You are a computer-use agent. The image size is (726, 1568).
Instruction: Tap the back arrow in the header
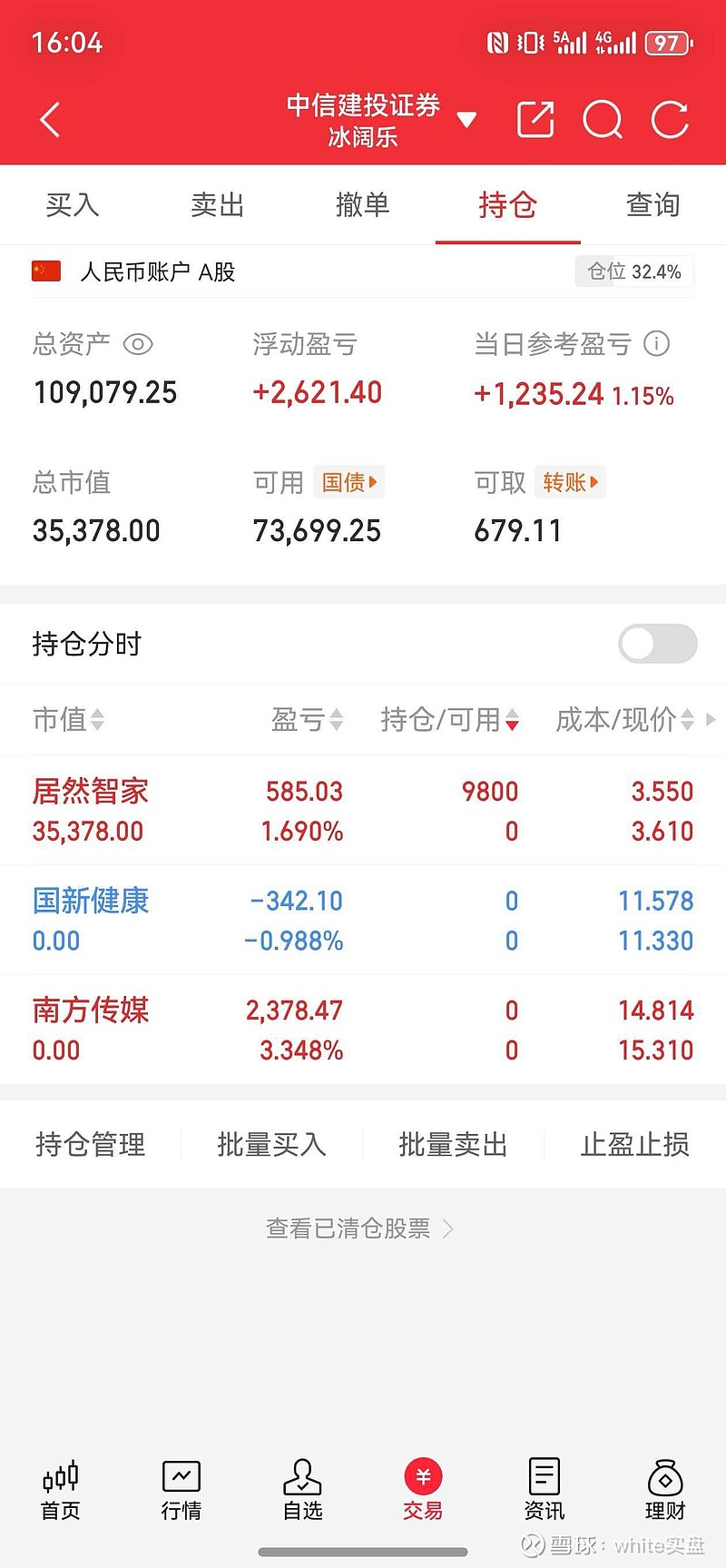(49, 119)
